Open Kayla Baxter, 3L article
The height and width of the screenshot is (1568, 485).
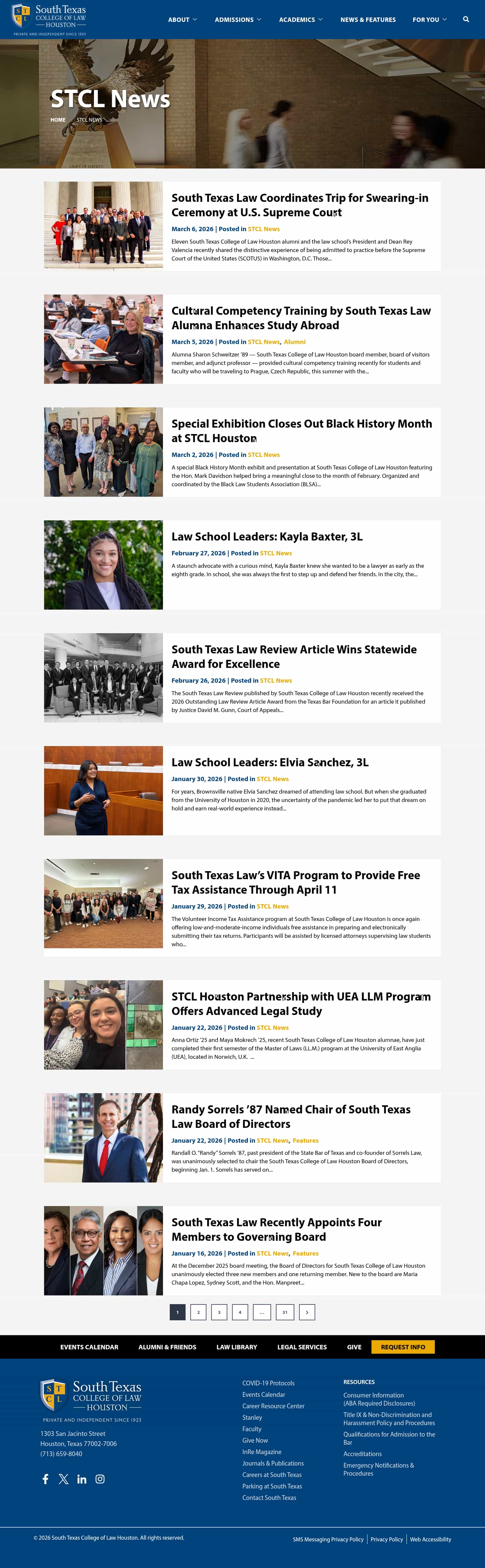pyautogui.click(x=266, y=536)
